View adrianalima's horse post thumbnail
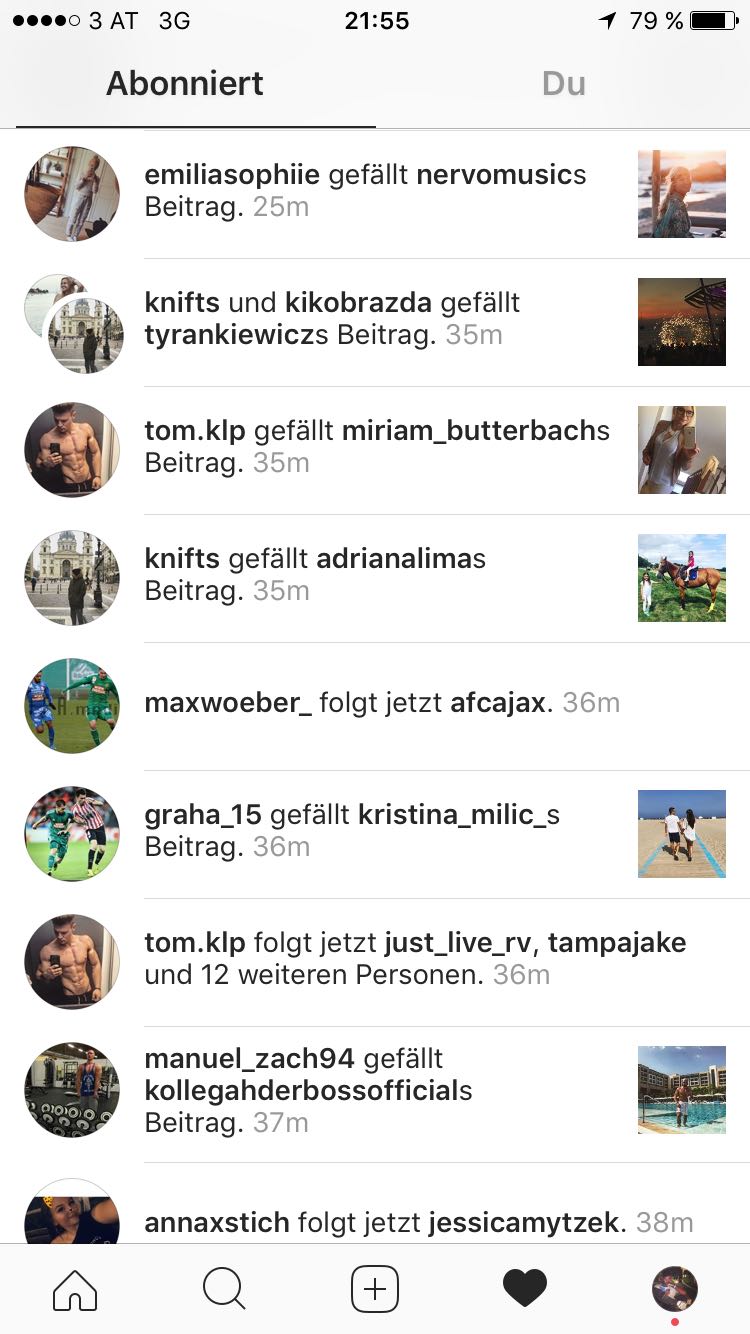 682,578
